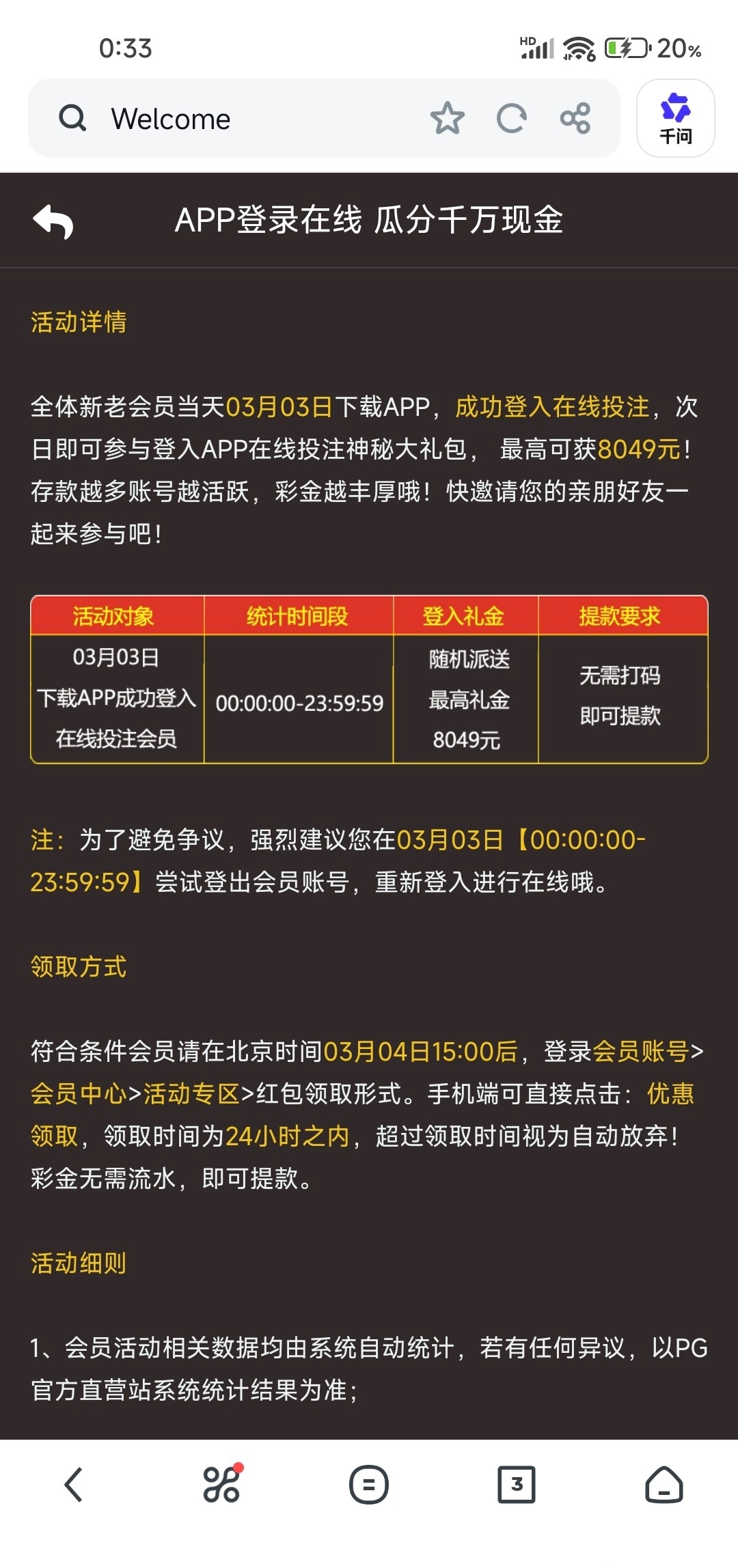Screen dimensions: 738x1568
Task: Go back using the page's return arrow
Action: (53, 221)
